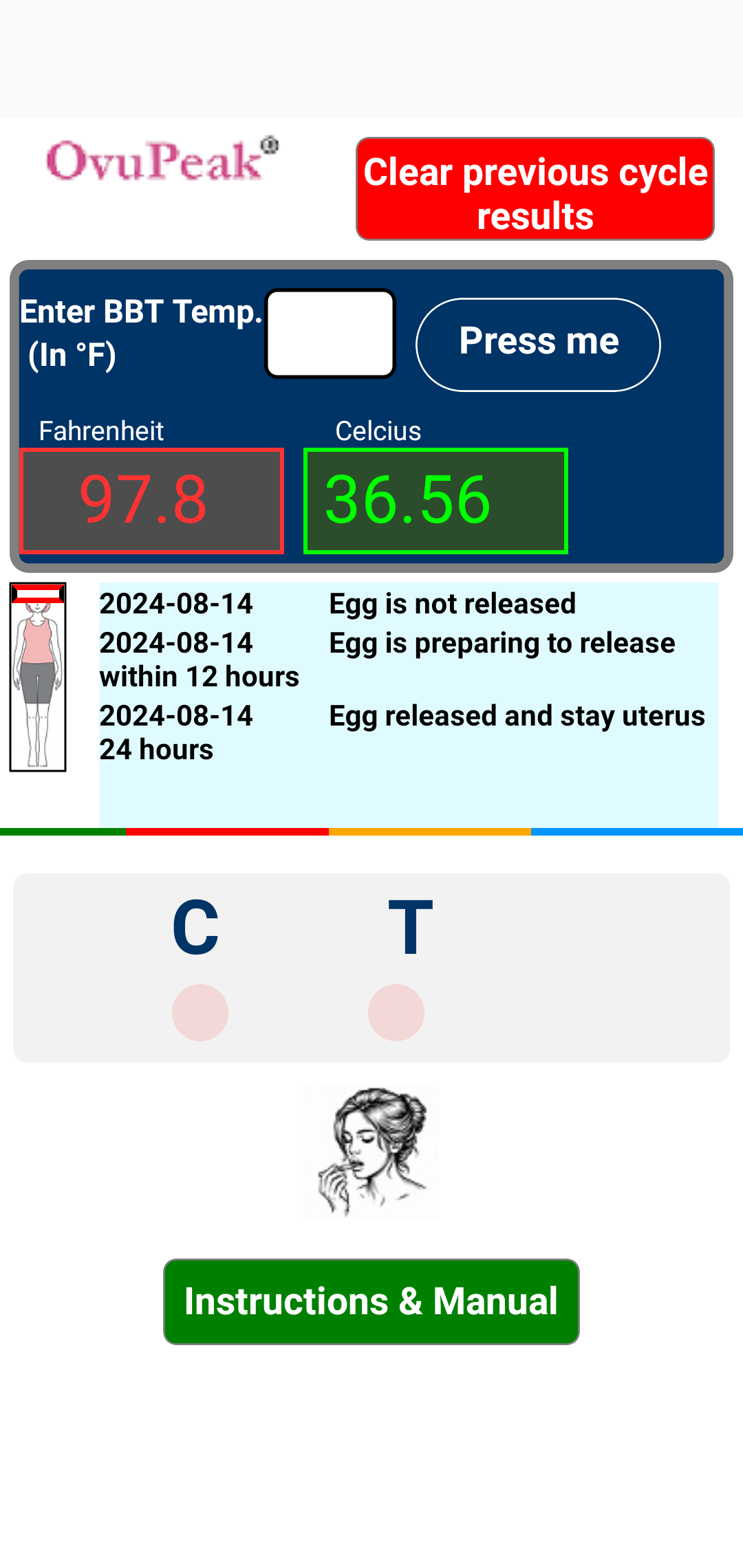Tap Clear previous cycle results button

pos(535,189)
